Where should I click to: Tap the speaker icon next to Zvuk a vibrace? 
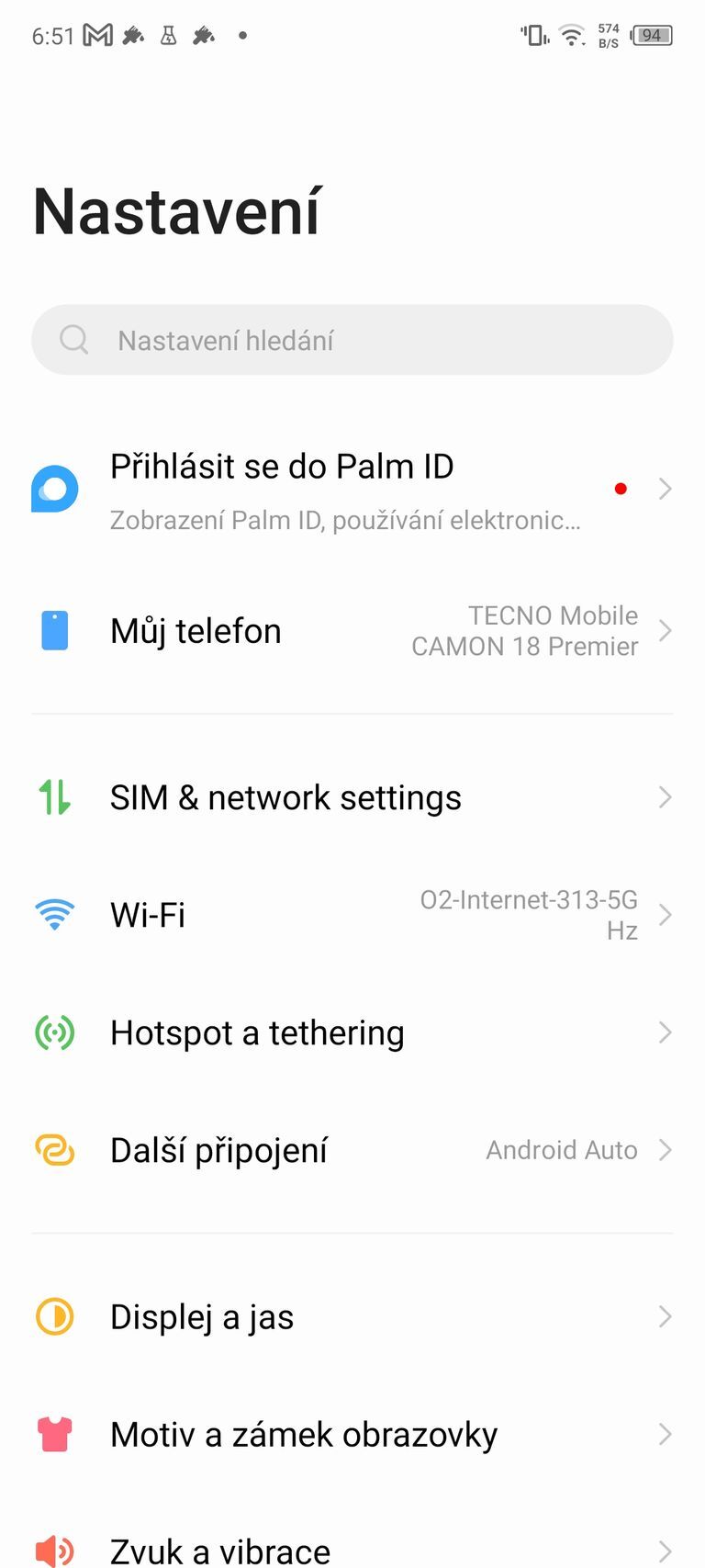point(54,1551)
